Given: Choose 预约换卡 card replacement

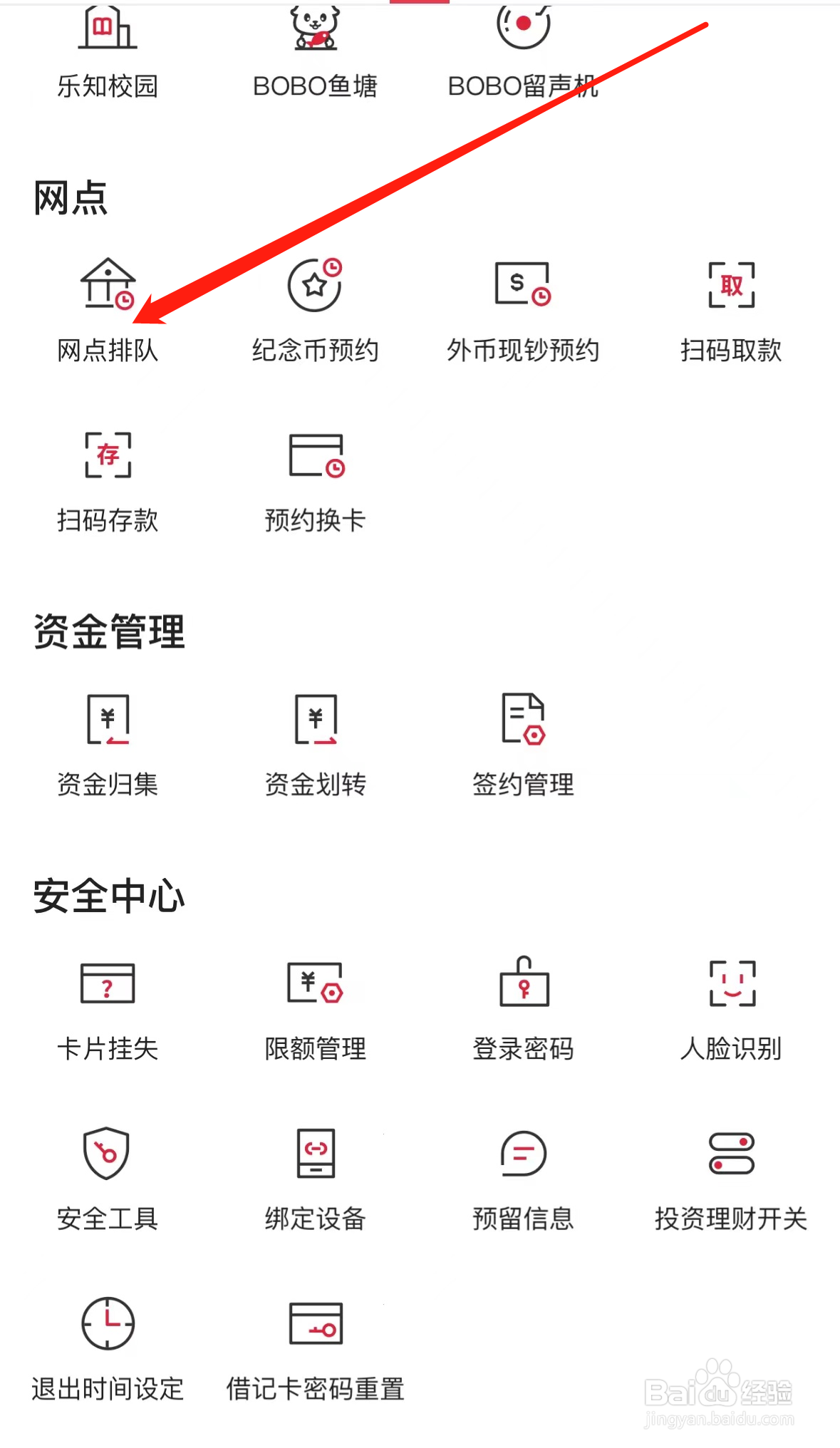Looking at the screenshot, I should coord(315,481).
